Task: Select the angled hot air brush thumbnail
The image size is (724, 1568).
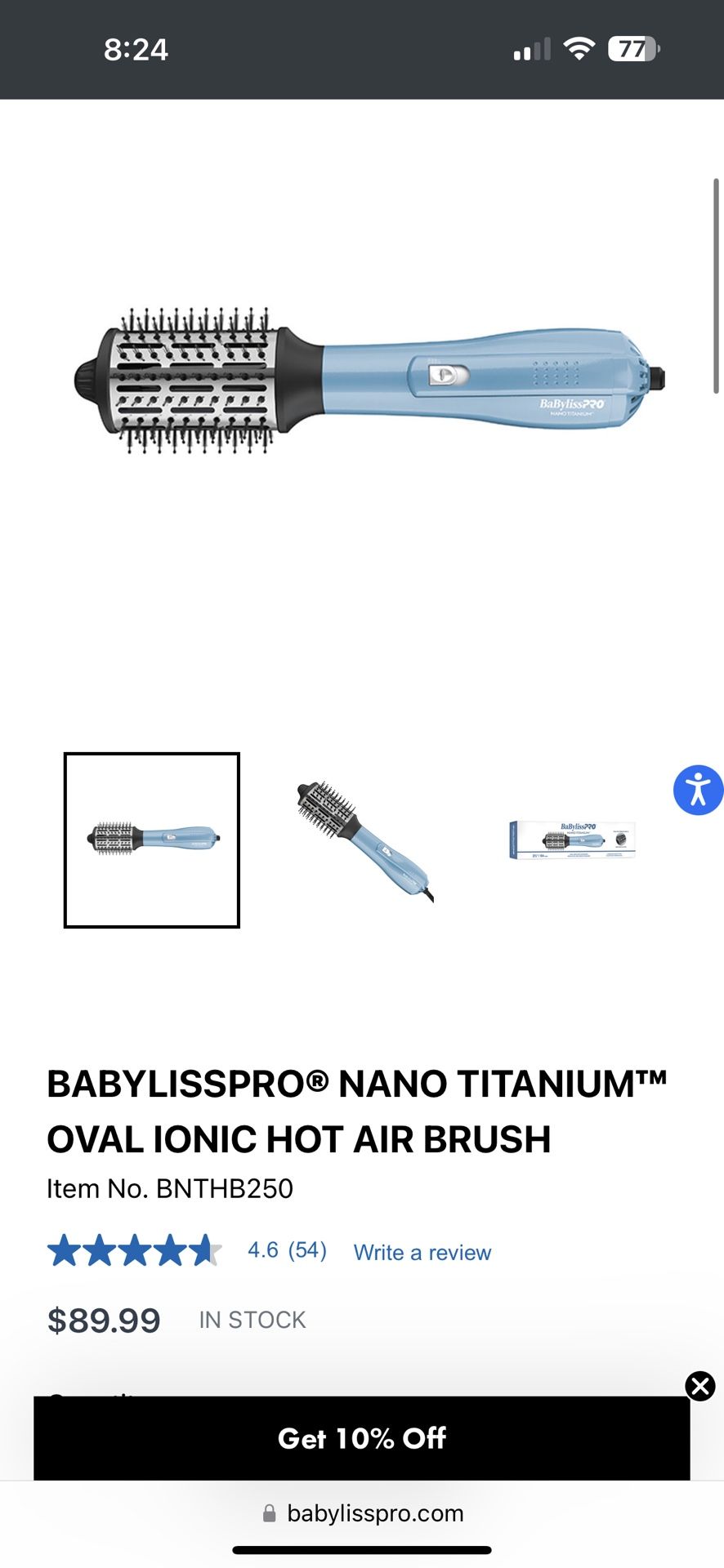Action: (x=362, y=840)
